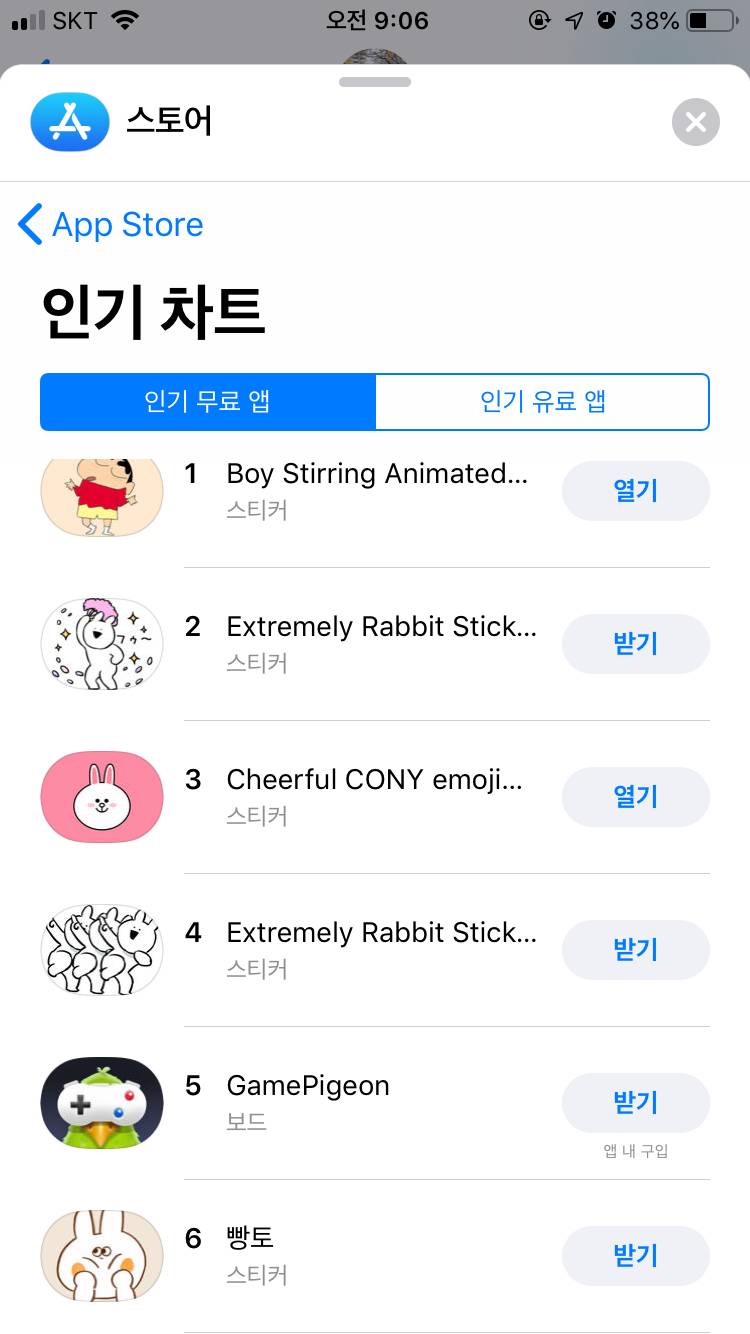Select the rank 4 Extremely Rabbit group icon
This screenshot has width=750, height=1334.
tap(101, 950)
